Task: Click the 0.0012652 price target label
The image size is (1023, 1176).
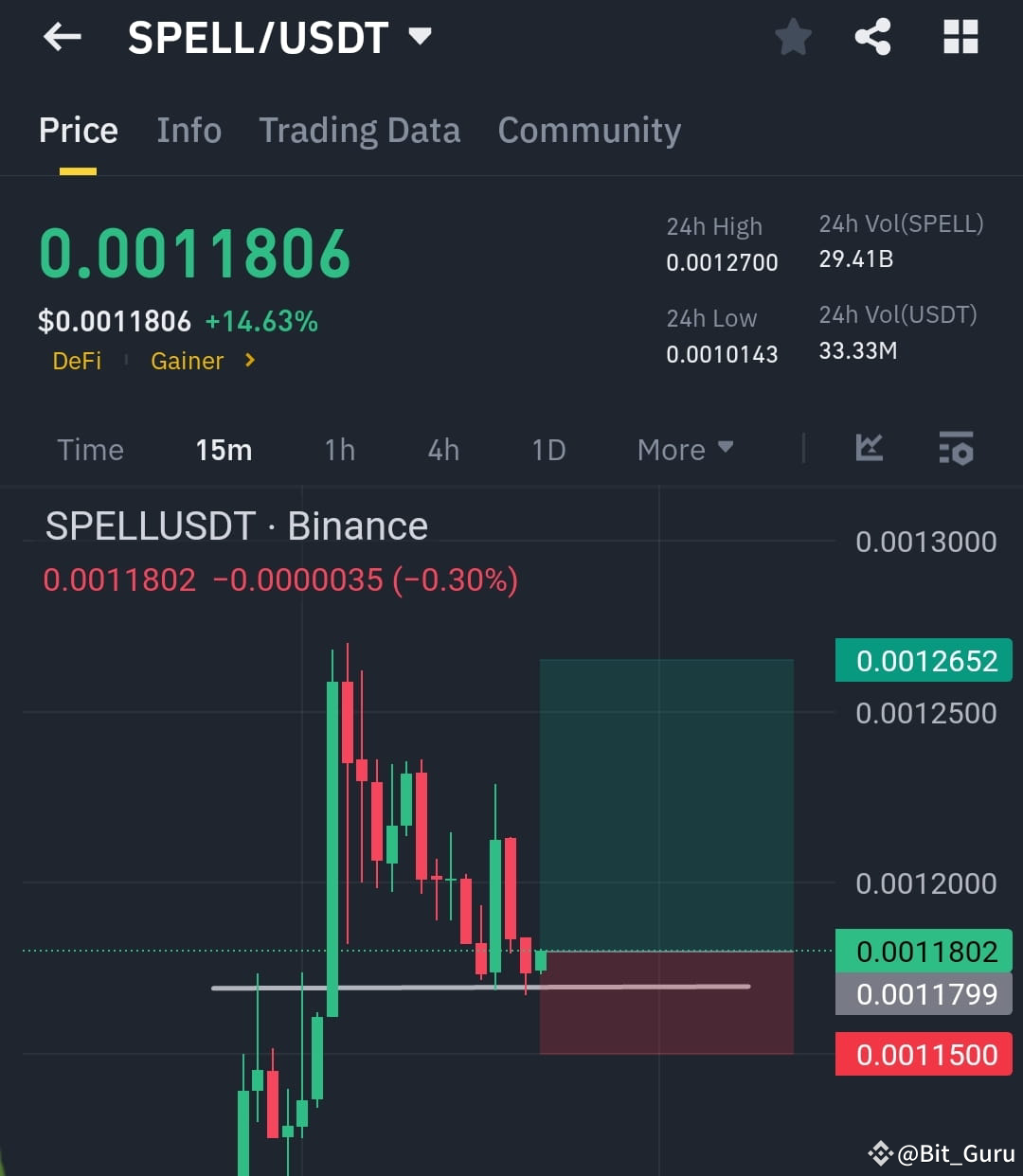Action: (924, 660)
